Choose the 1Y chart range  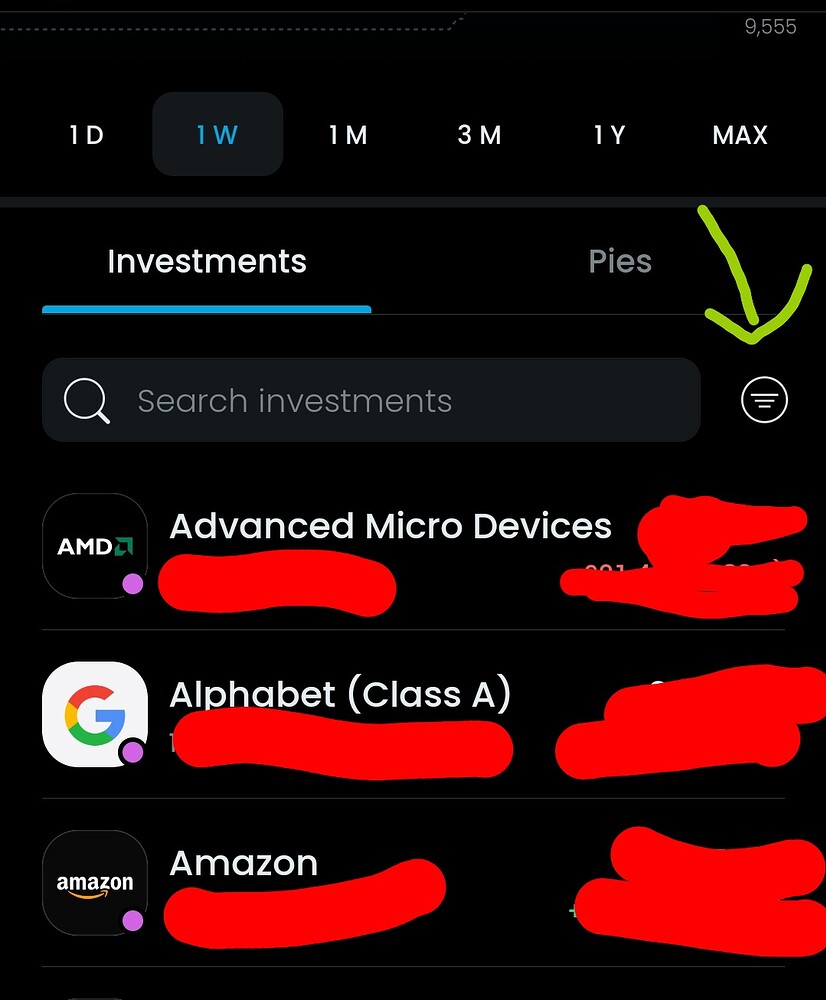click(x=609, y=135)
